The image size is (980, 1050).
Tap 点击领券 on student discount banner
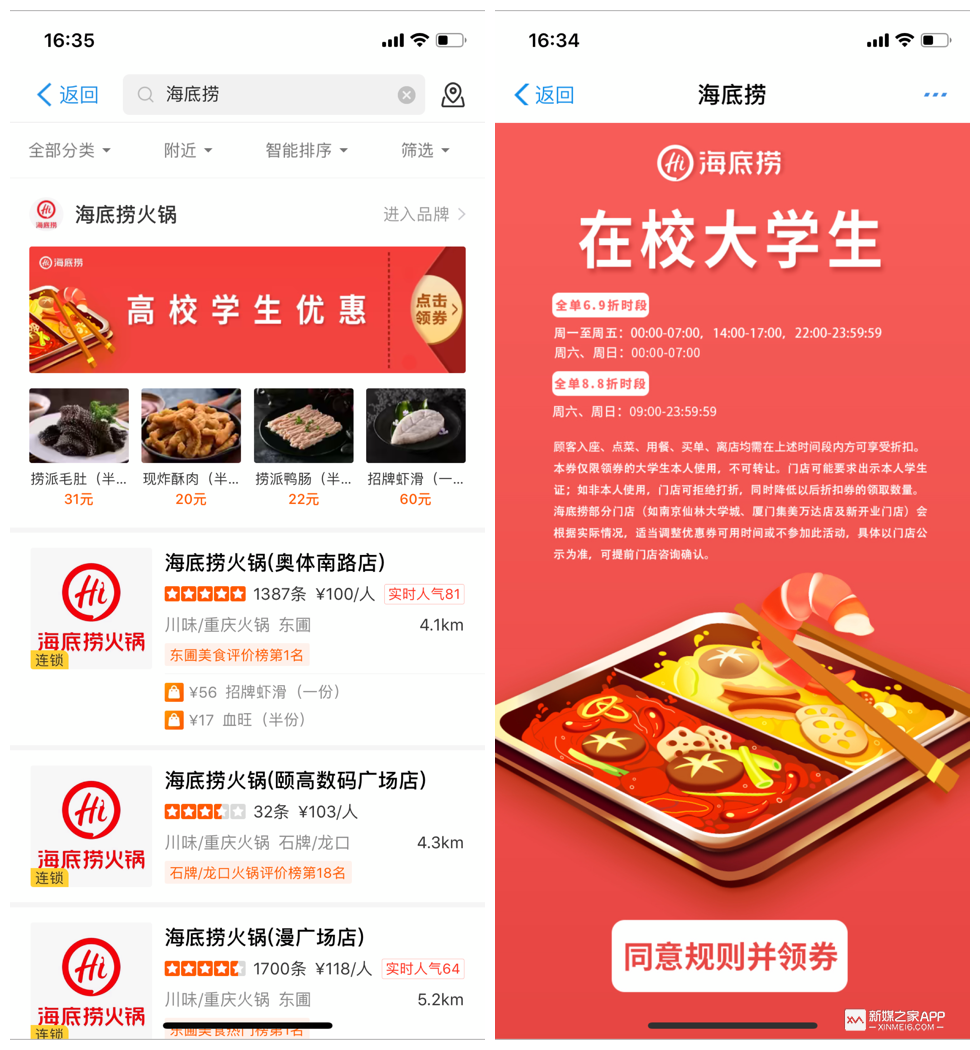[436, 310]
